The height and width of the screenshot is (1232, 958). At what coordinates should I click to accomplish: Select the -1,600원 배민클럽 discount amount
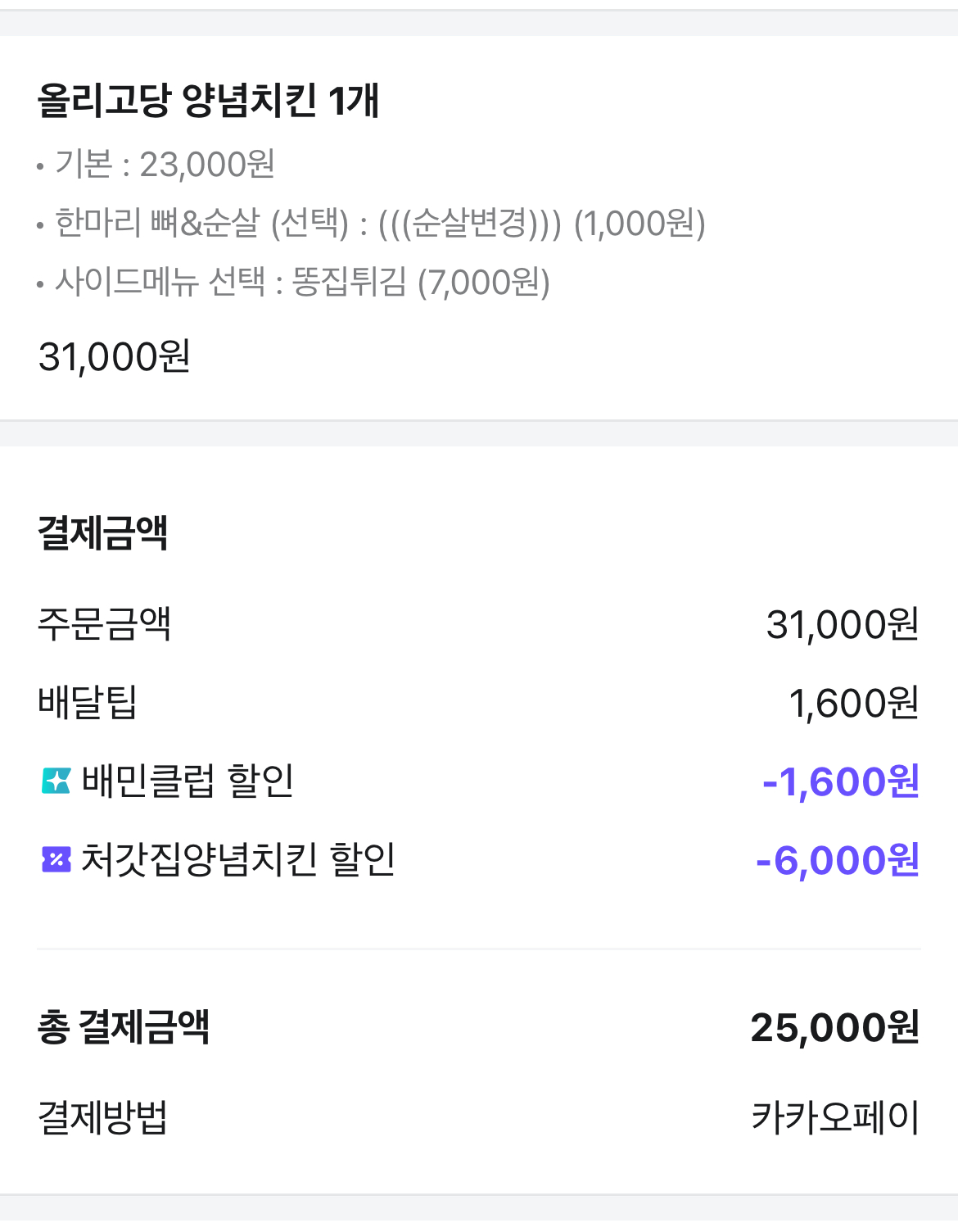coord(838,783)
